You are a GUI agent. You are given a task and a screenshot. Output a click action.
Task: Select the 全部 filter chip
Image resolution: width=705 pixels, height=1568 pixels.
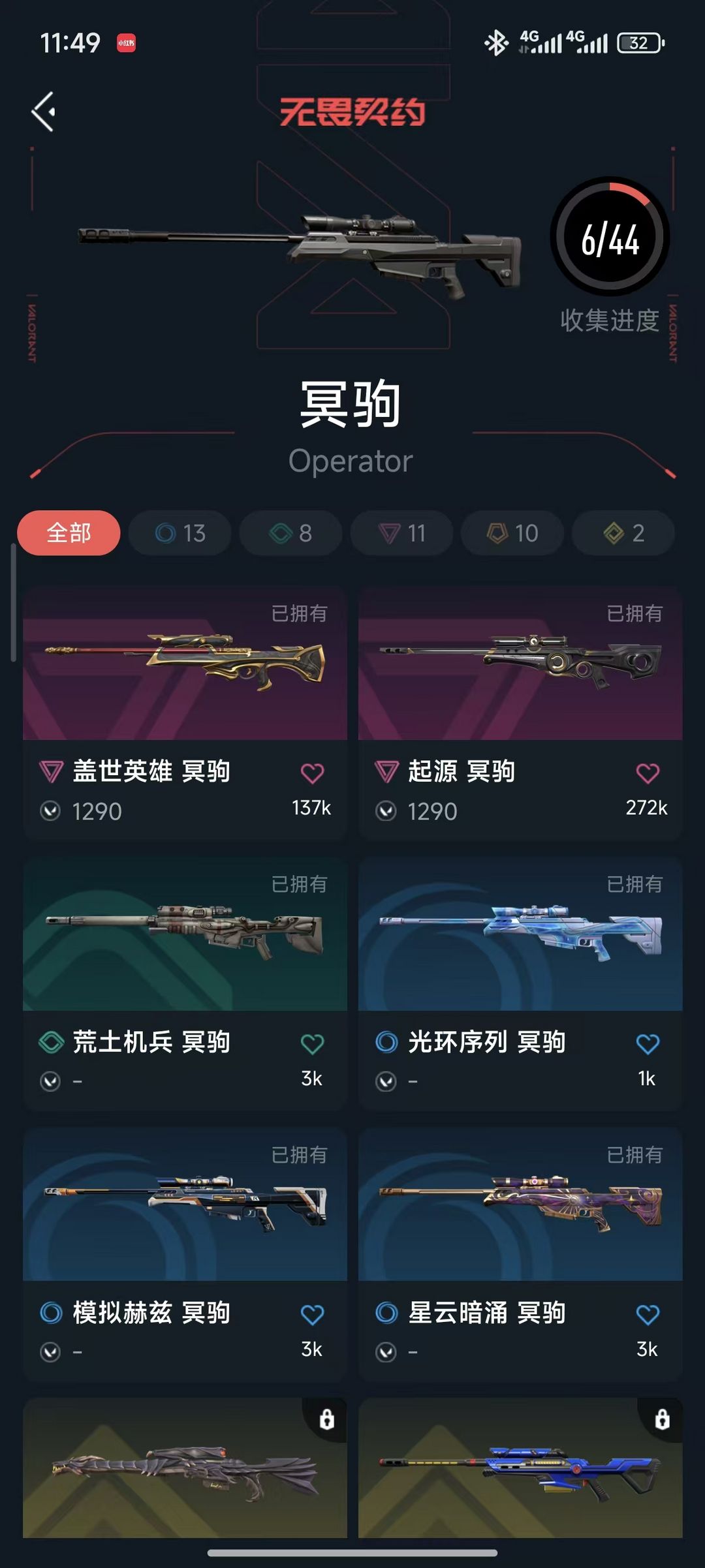[69, 533]
